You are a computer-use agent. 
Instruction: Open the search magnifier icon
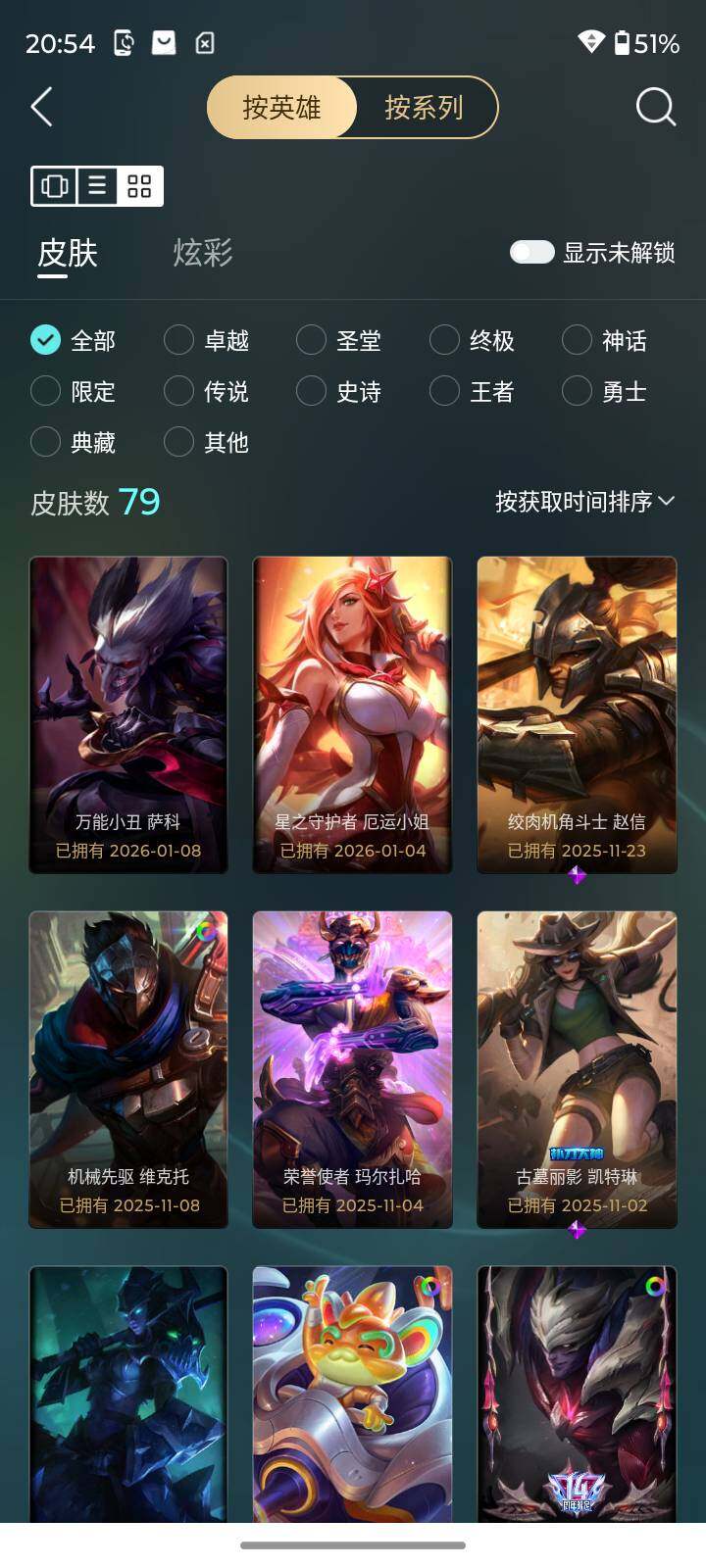(x=655, y=107)
